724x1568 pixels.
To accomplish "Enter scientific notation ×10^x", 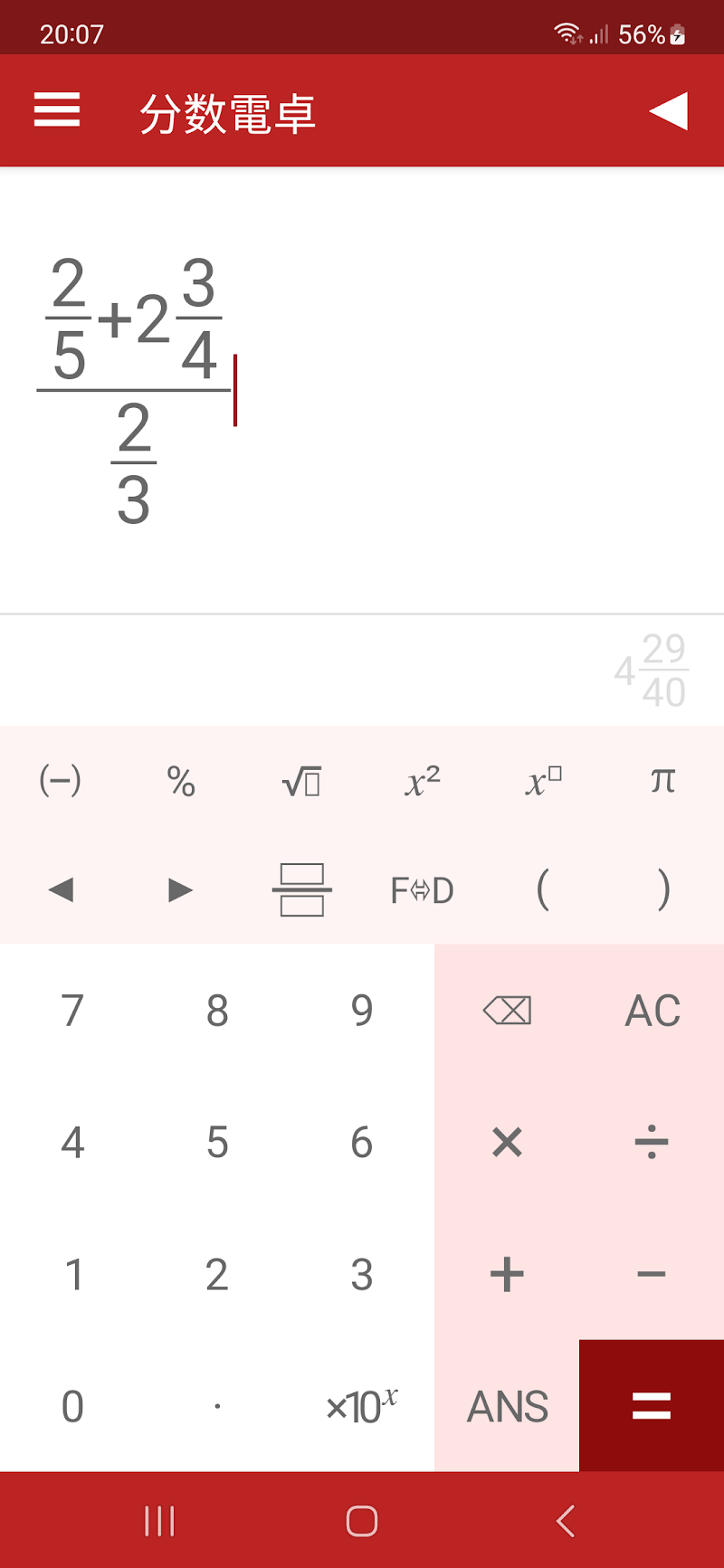I will pyautogui.click(x=362, y=1407).
